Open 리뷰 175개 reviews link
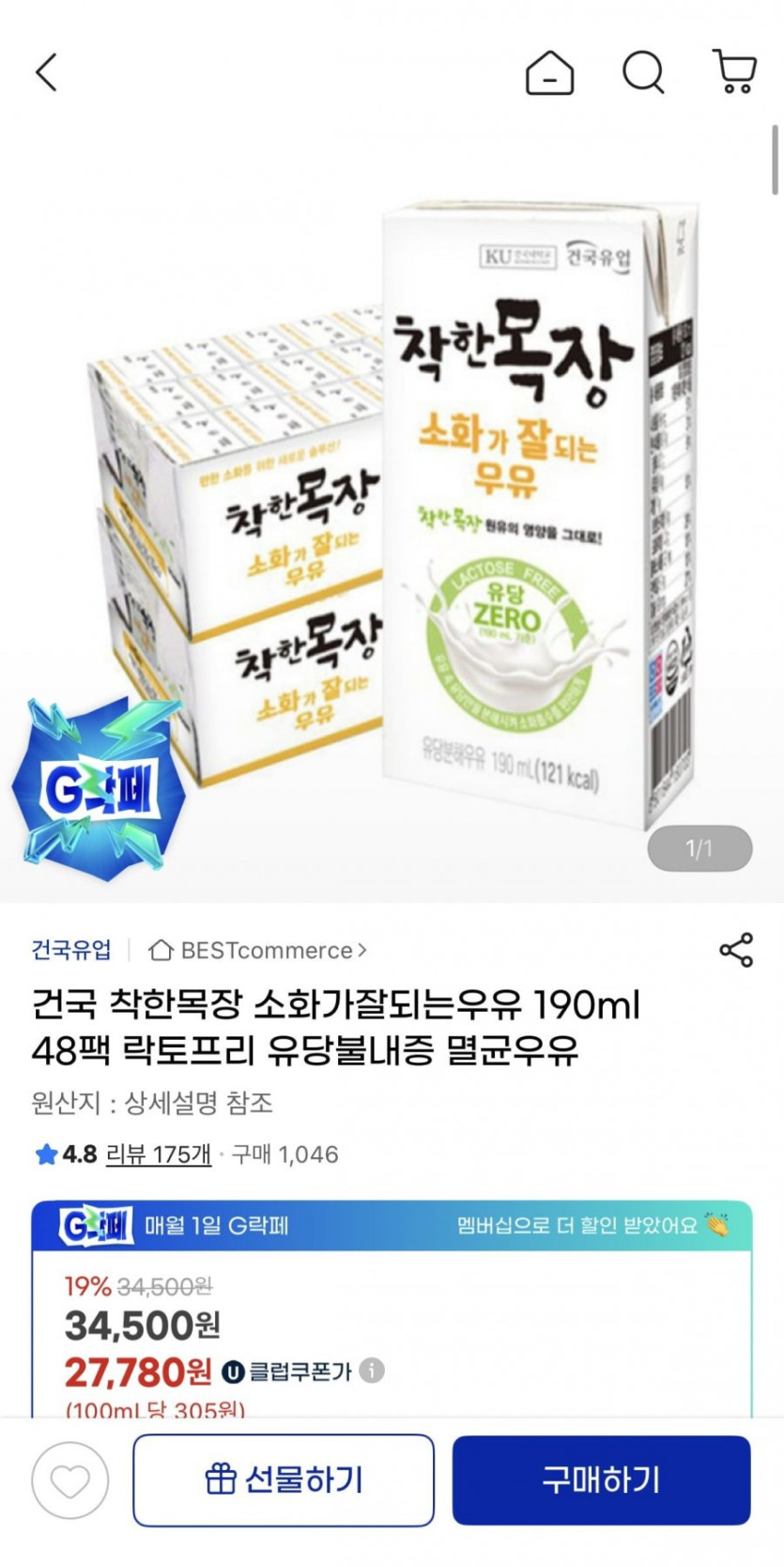784x1567 pixels. [158, 1155]
